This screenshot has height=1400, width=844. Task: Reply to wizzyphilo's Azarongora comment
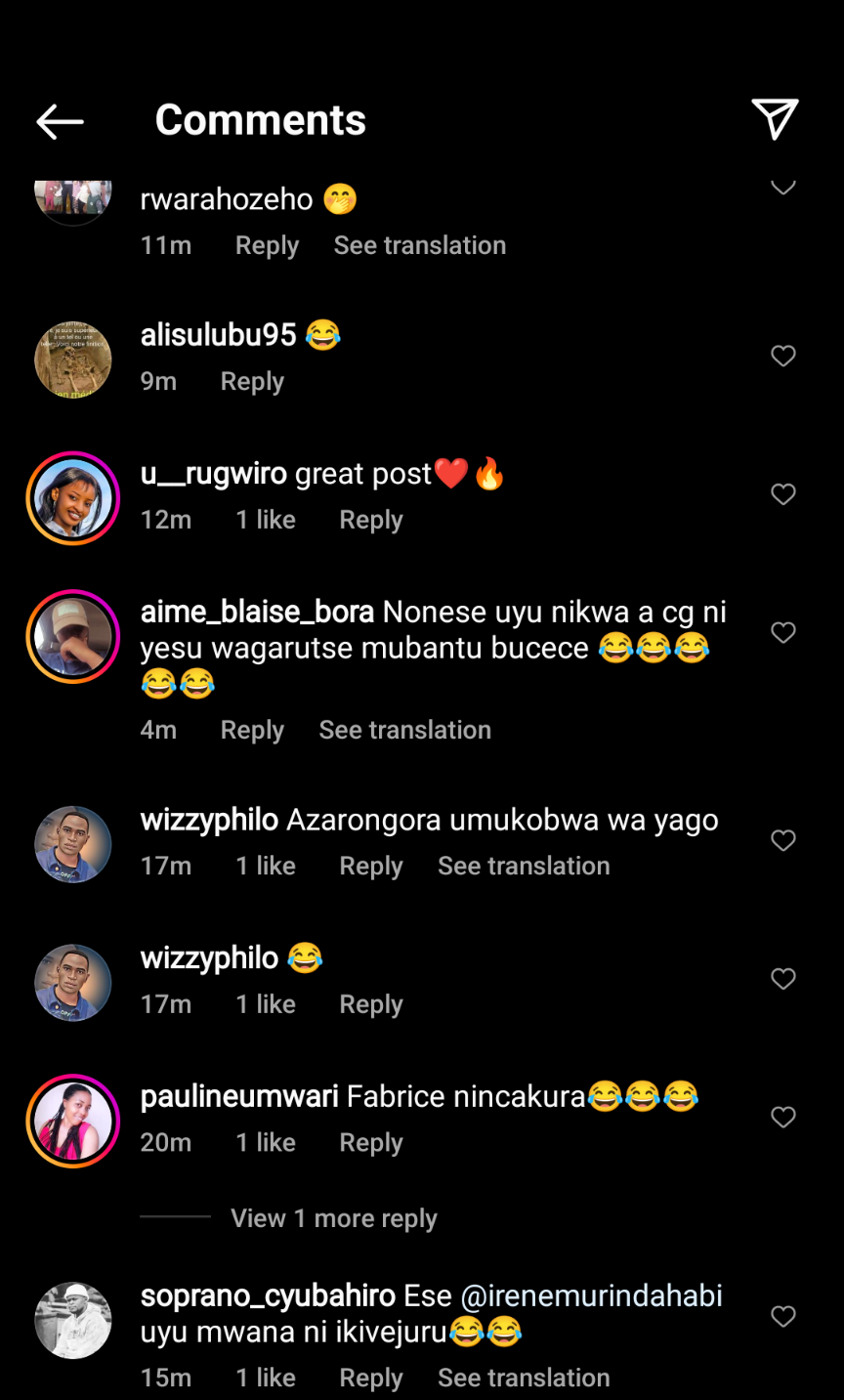tap(370, 866)
